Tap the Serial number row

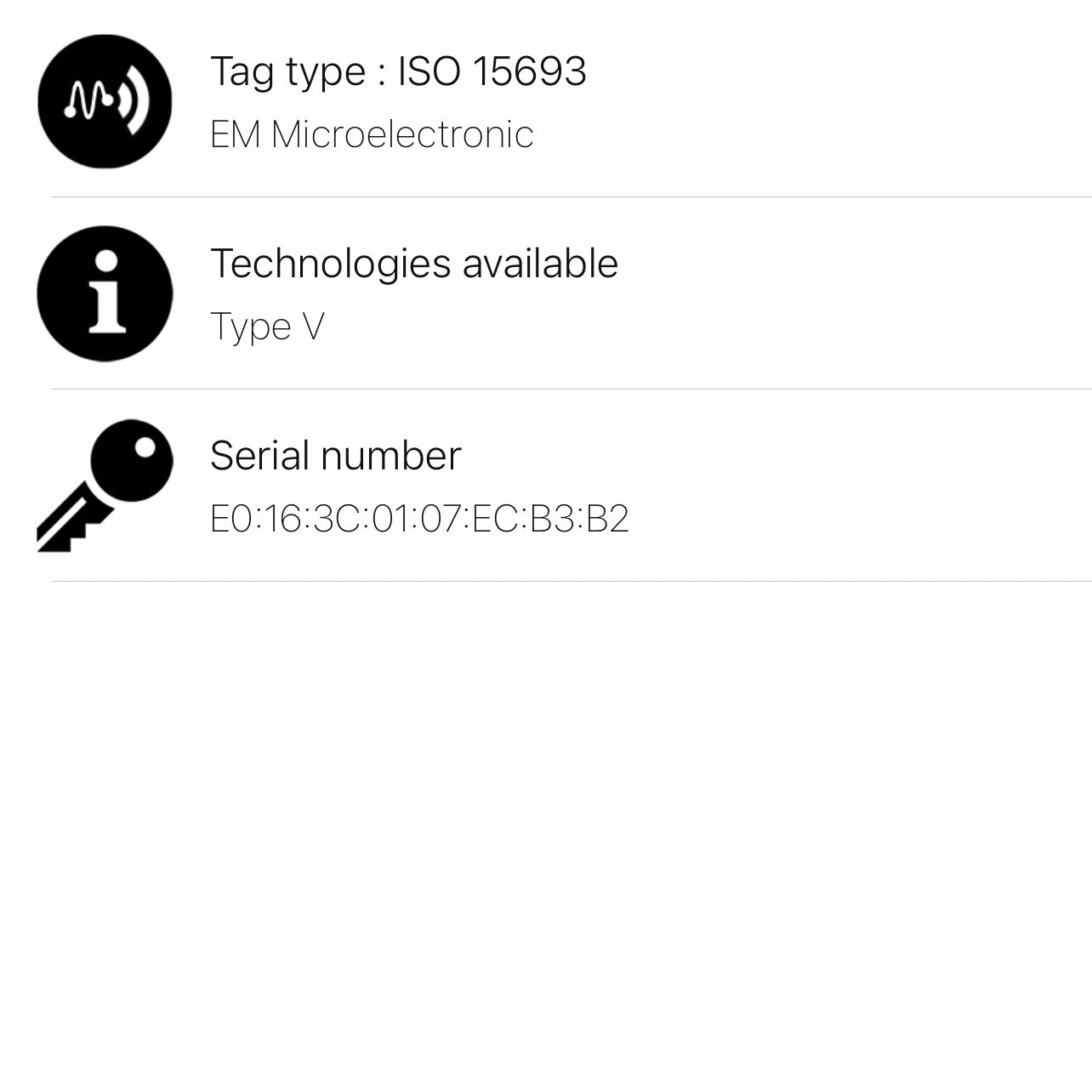coord(544,486)
